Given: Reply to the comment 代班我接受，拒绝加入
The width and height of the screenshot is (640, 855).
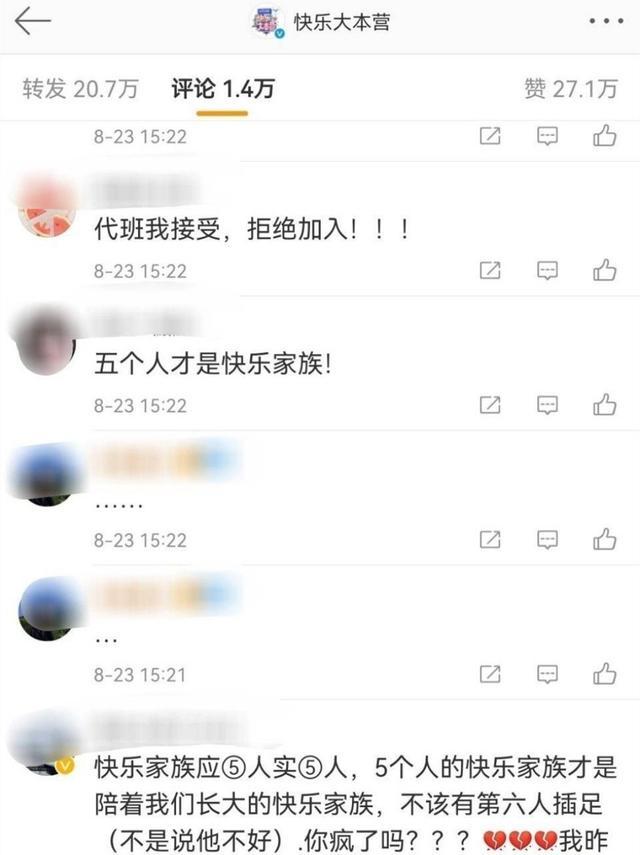Looking at the screenshot, I should point(547,270).
